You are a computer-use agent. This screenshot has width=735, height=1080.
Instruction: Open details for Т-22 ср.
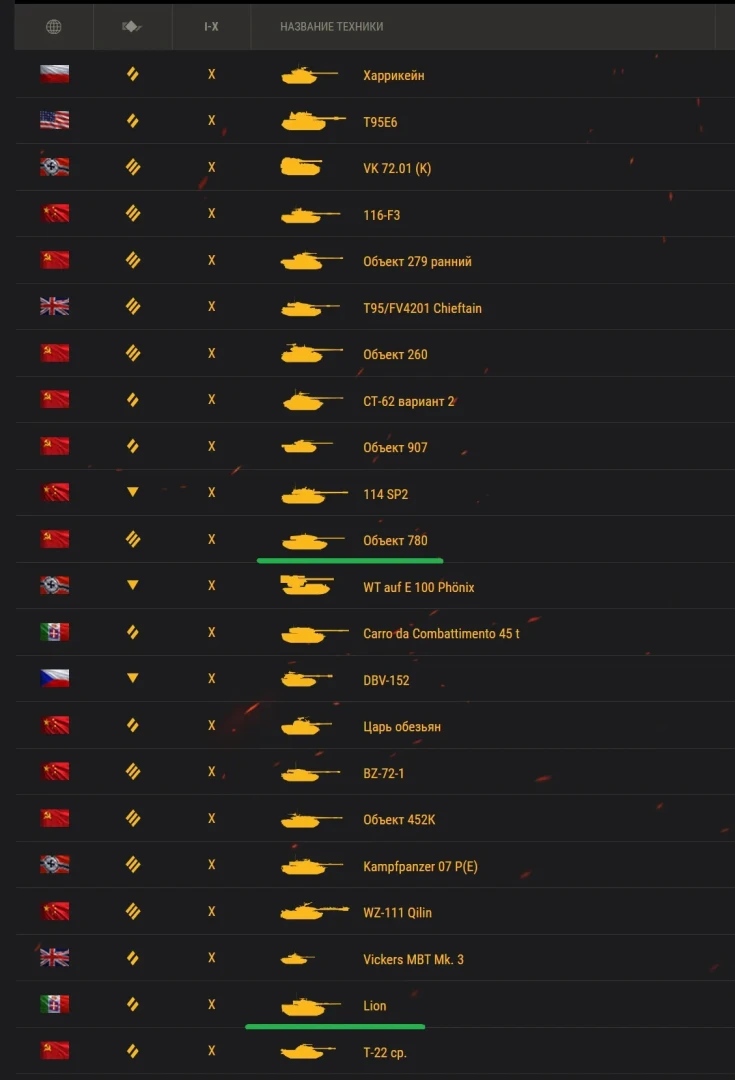385,1052
